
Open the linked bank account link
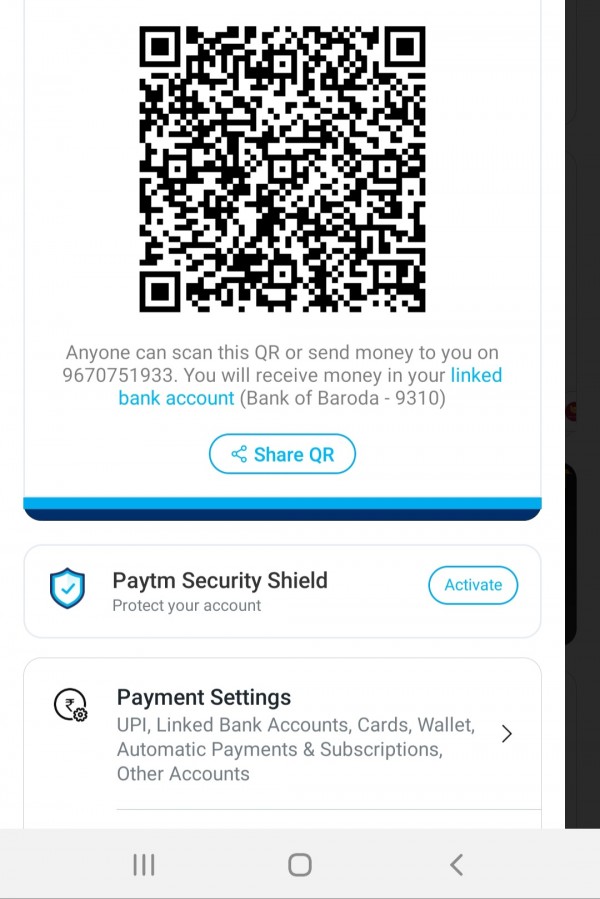(176, 398)
